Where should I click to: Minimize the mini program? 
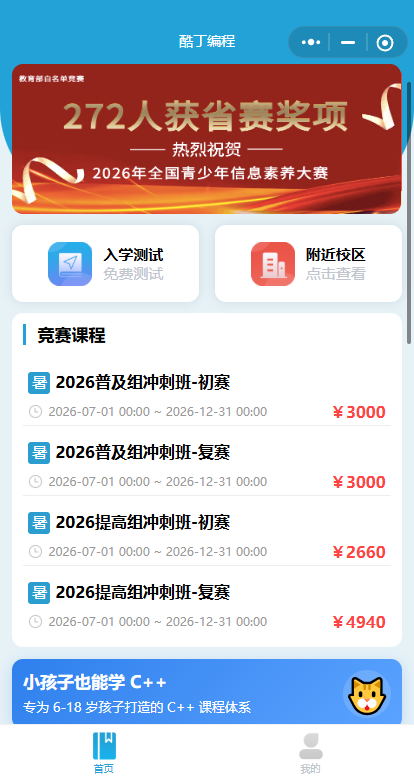348,42
